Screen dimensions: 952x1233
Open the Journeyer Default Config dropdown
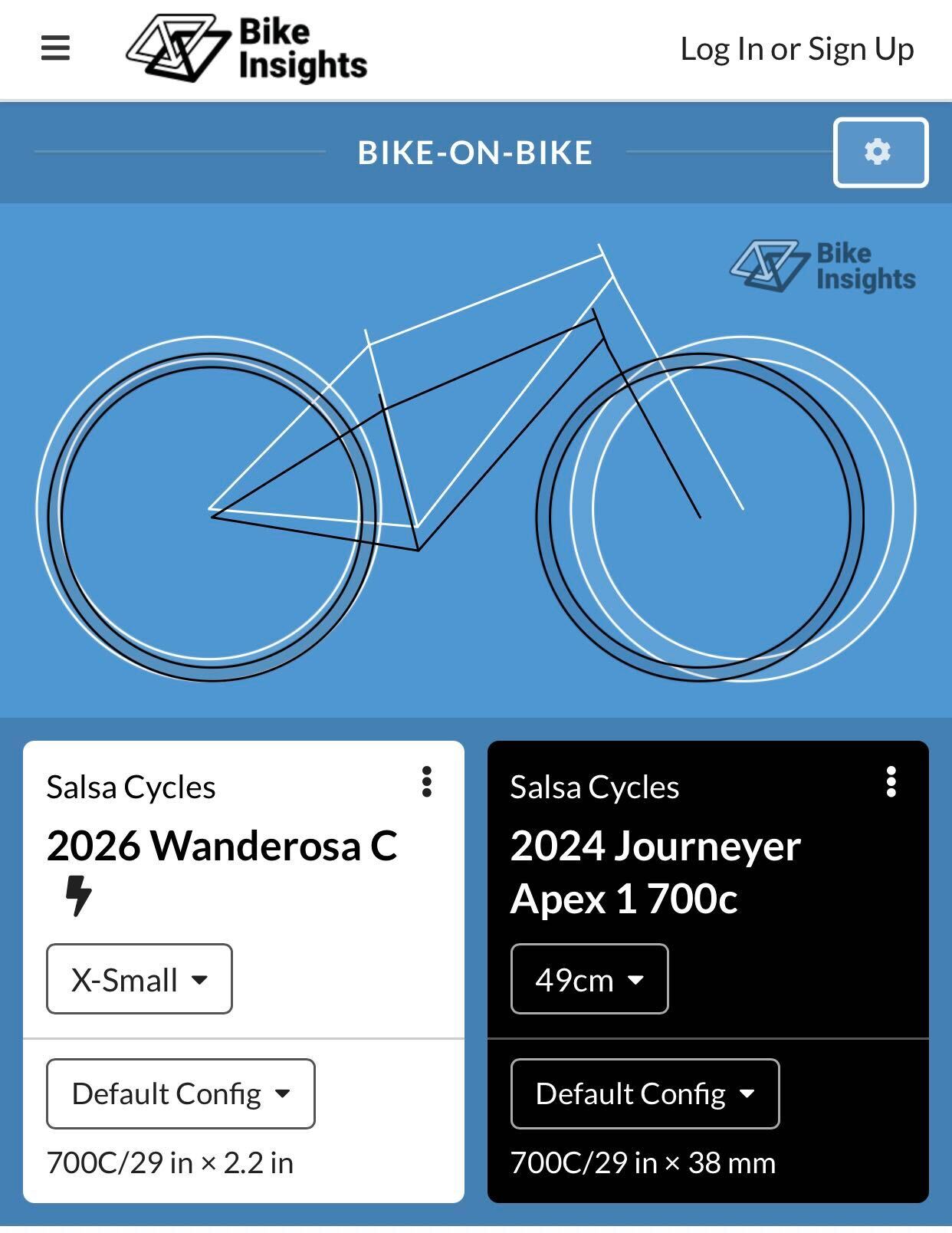click(645, 1093)
